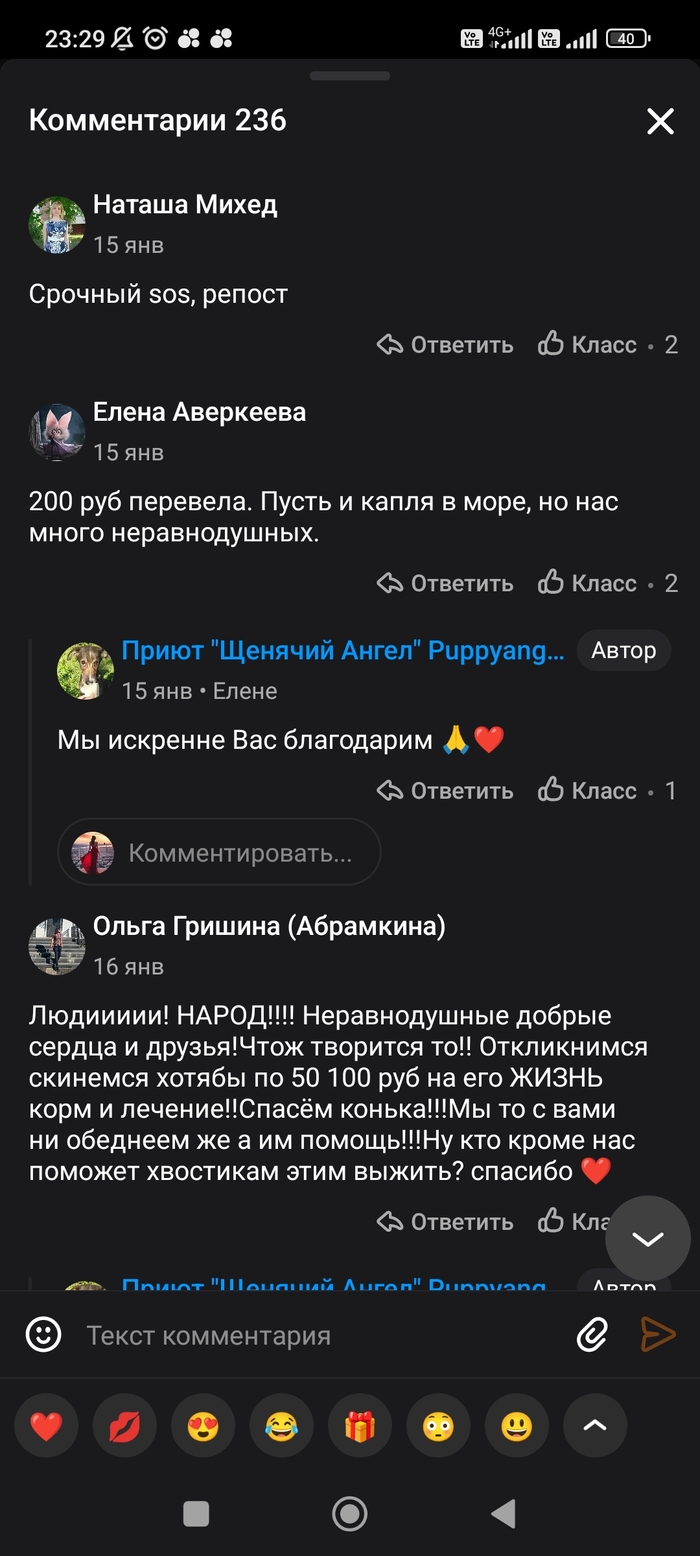
Task: Reply to Ольга Гришина's comment
Action: pos(446,1221)
